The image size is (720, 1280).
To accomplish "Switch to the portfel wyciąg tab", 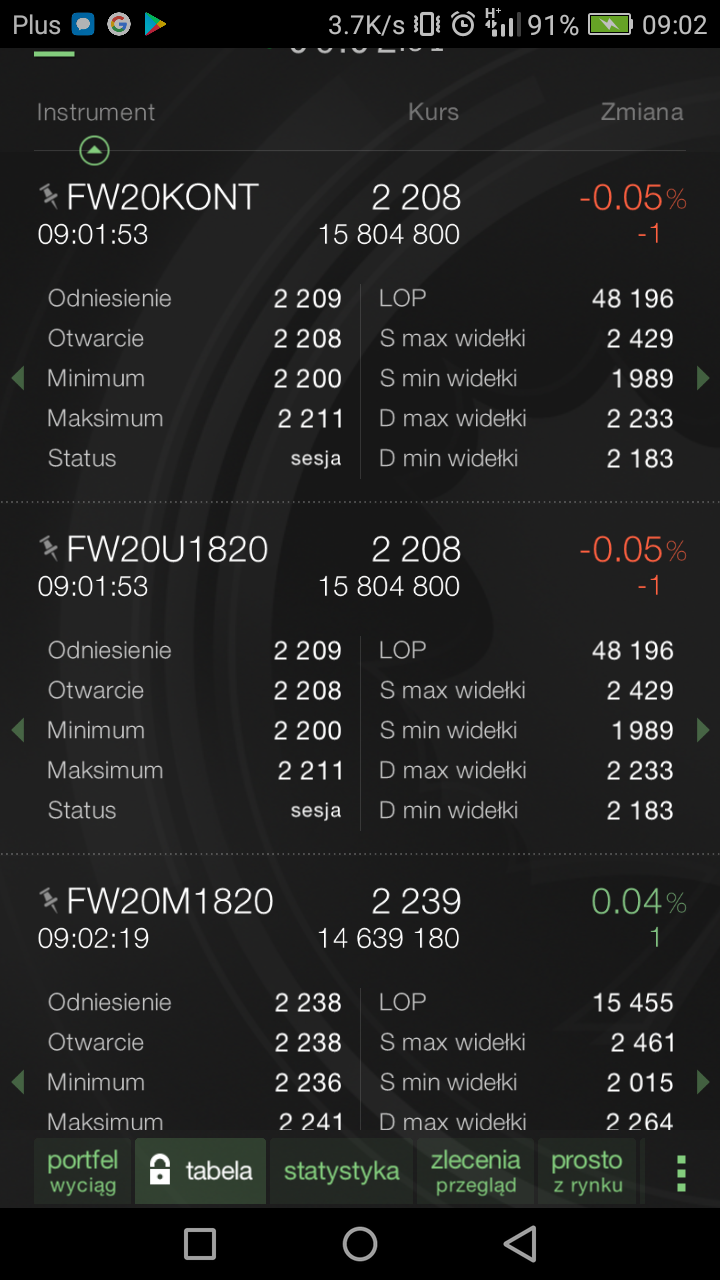I will (82, 1171).
